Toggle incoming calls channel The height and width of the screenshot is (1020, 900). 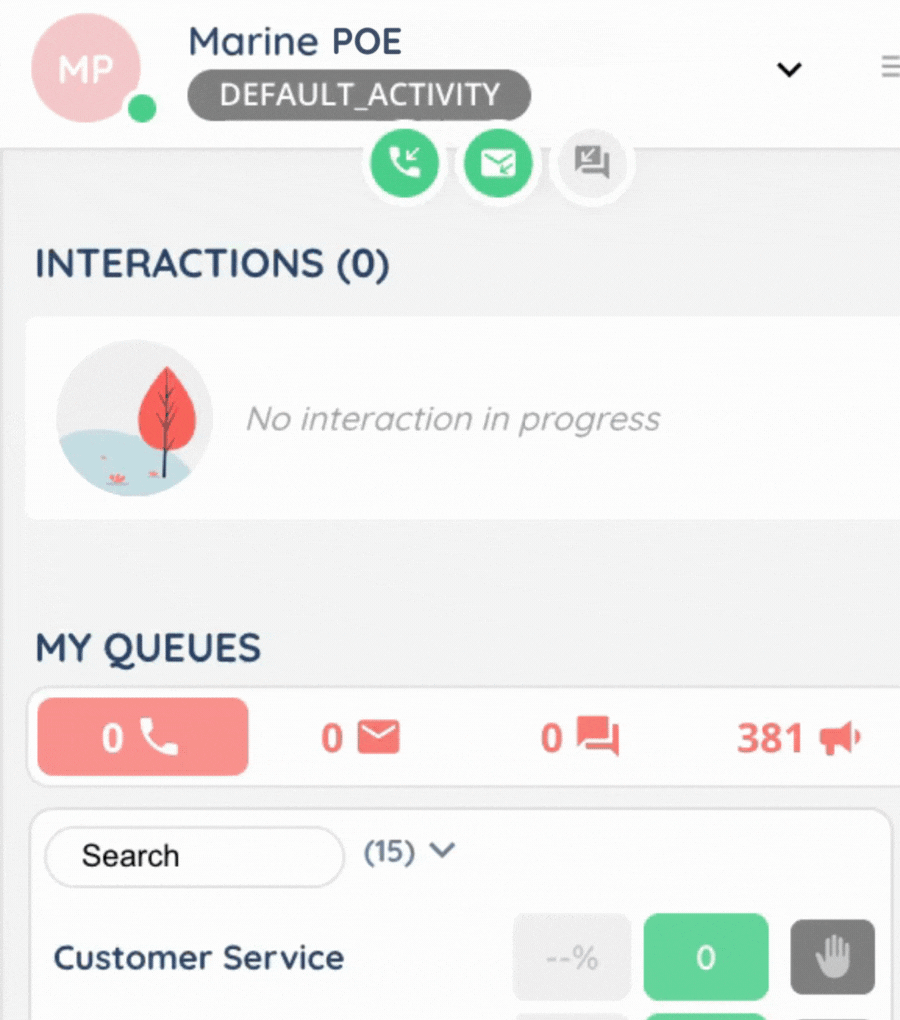tap(405, 162)
